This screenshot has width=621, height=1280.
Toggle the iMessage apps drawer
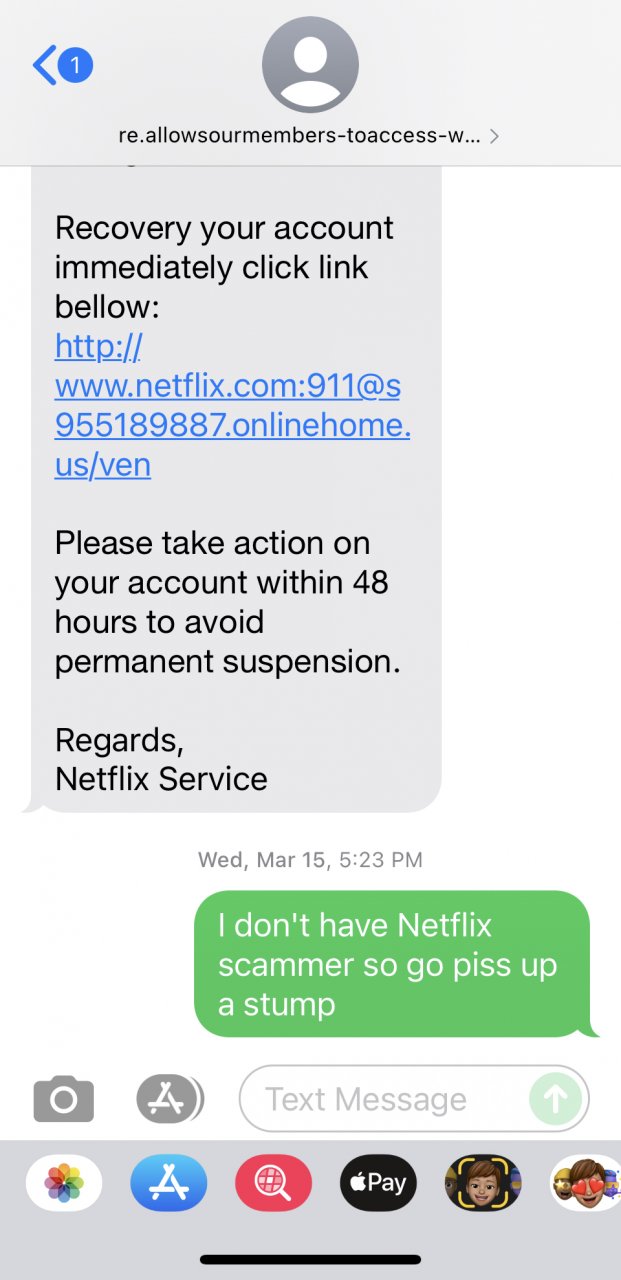(169, 1100)
